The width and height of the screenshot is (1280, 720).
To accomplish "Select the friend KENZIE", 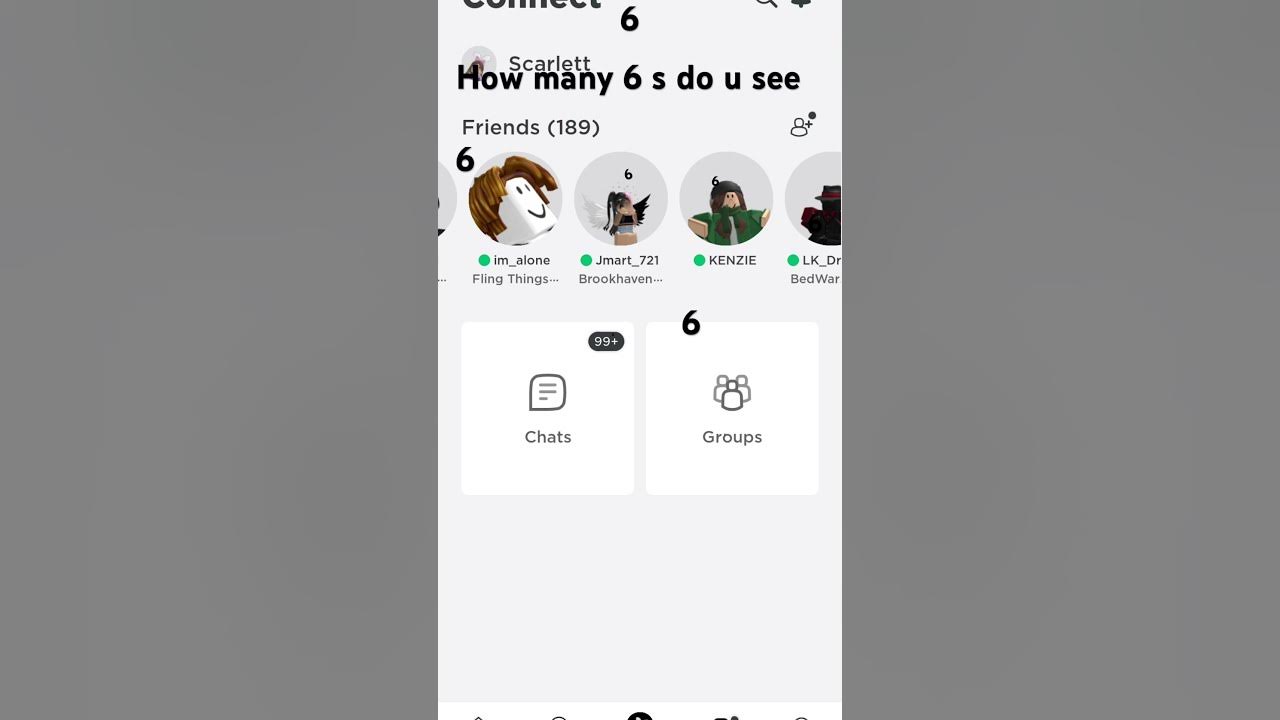I will tap(726, 199).
